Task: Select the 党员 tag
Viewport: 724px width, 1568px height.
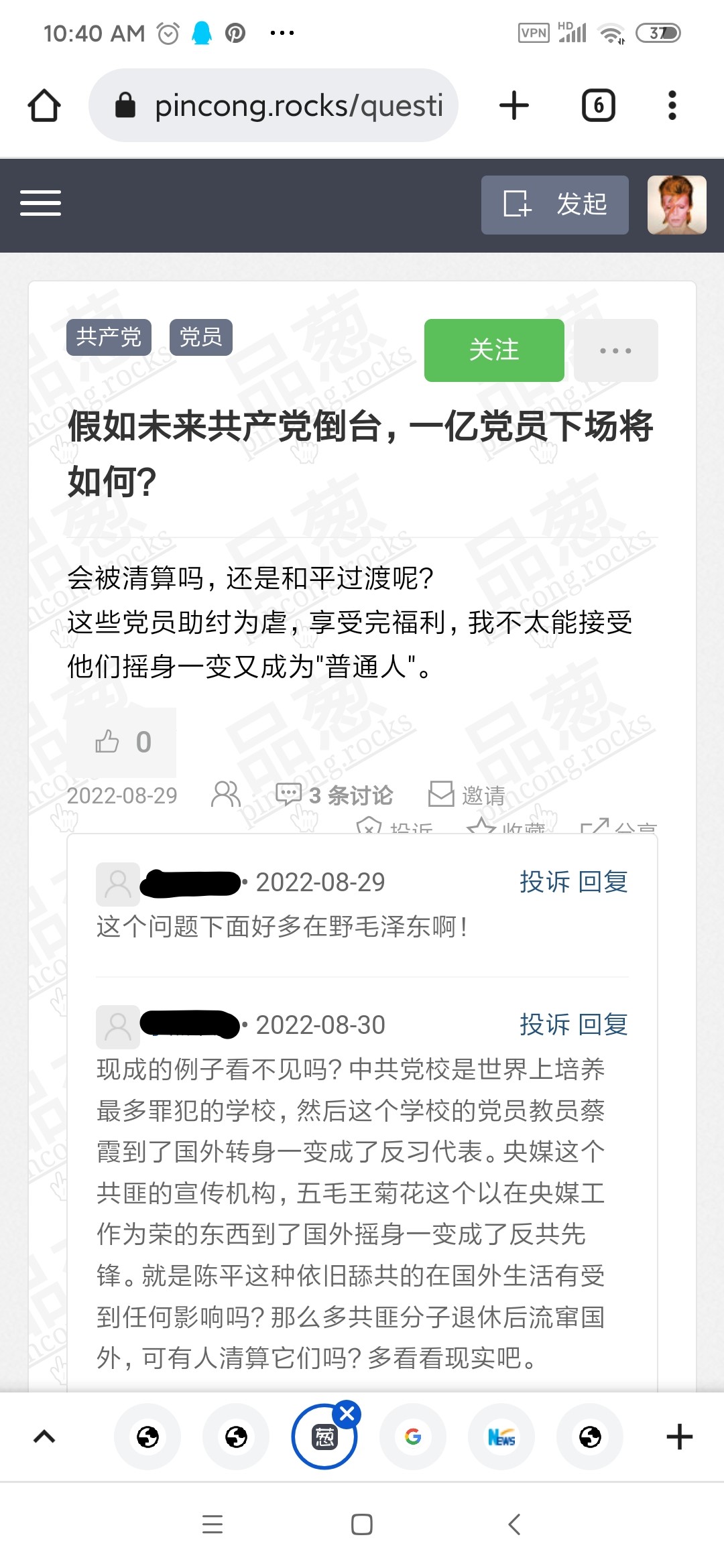Action: click(200, 336)
